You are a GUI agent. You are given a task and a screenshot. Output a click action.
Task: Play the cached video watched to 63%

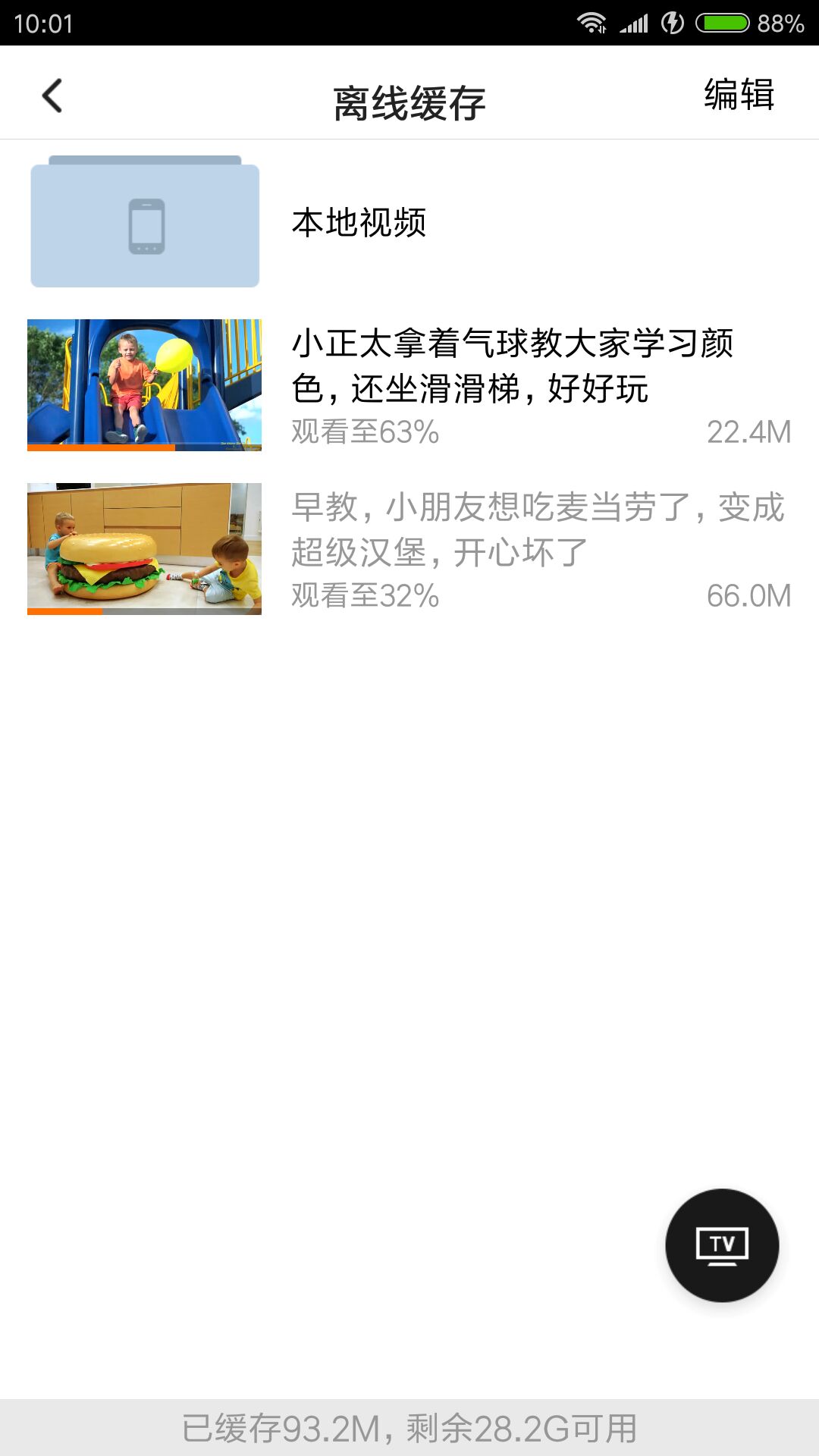tap(409, 385)
